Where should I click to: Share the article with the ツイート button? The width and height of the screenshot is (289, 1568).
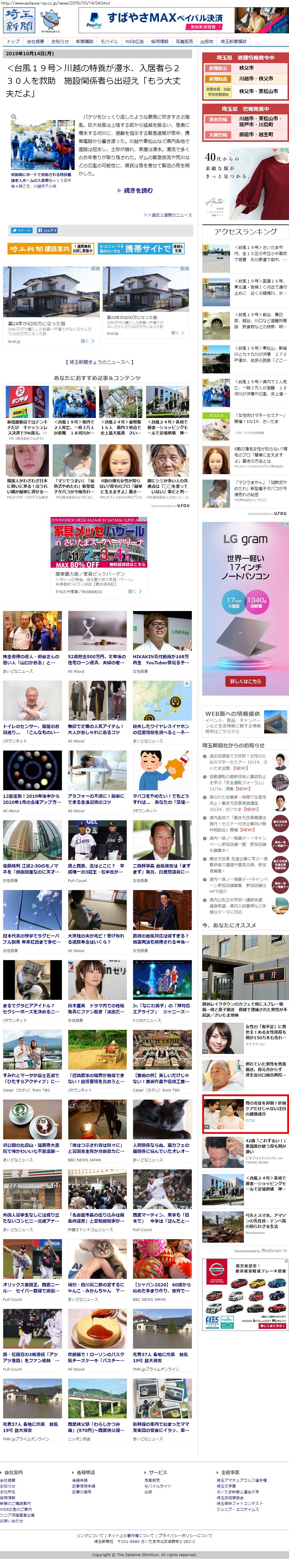coord(21,231)
